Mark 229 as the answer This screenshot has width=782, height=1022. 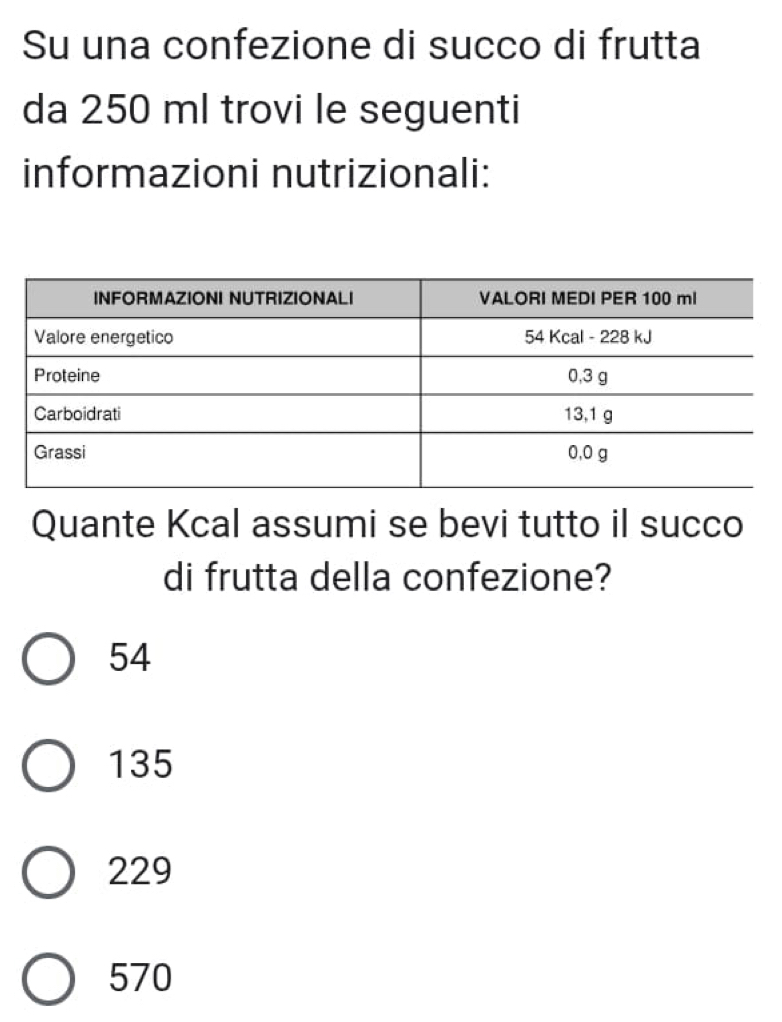tap(48, 873)
